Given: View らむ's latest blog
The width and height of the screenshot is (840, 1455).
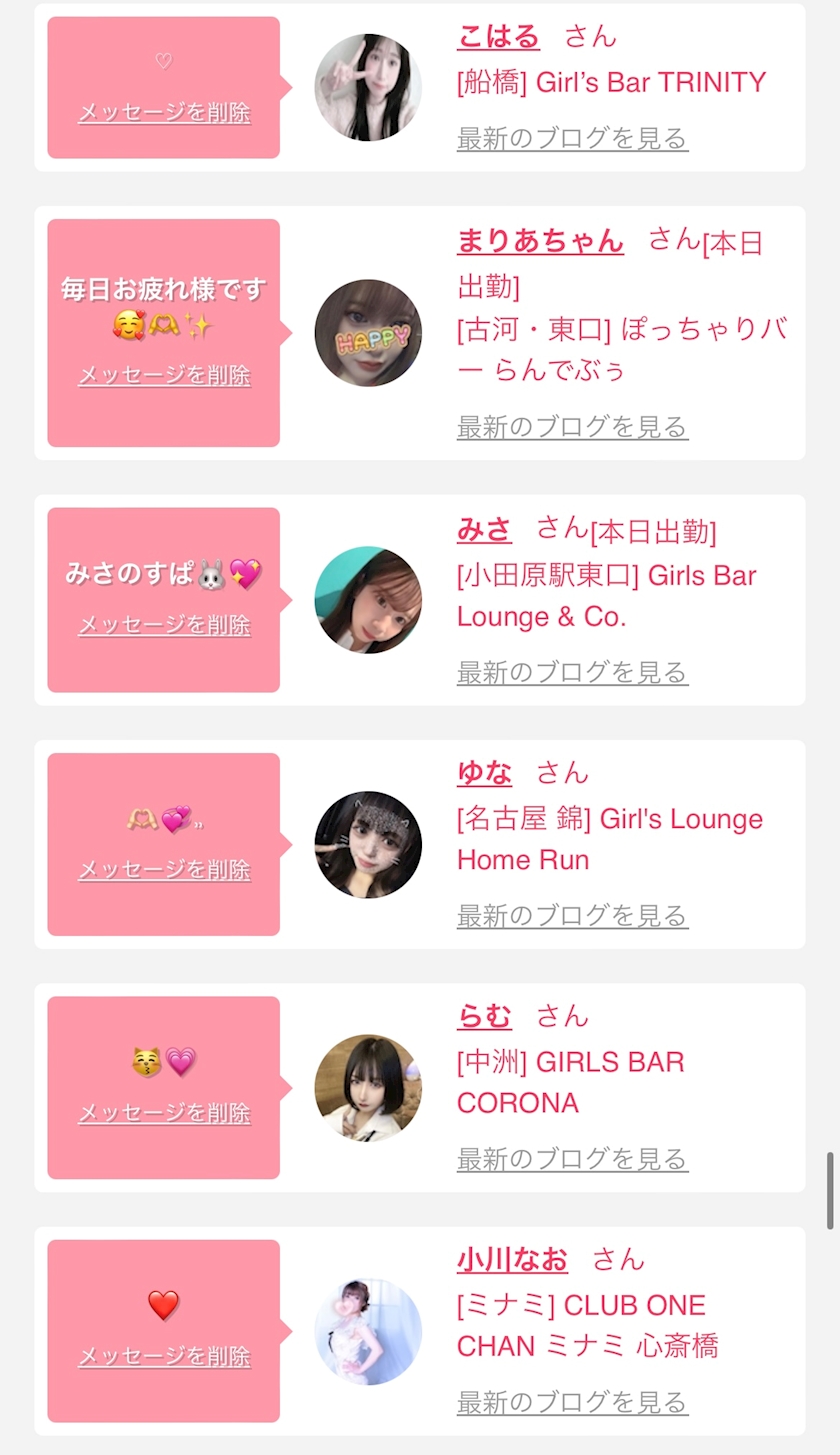Looking at the screenshot, I should pyautogui.click(x=572, y=1159).
